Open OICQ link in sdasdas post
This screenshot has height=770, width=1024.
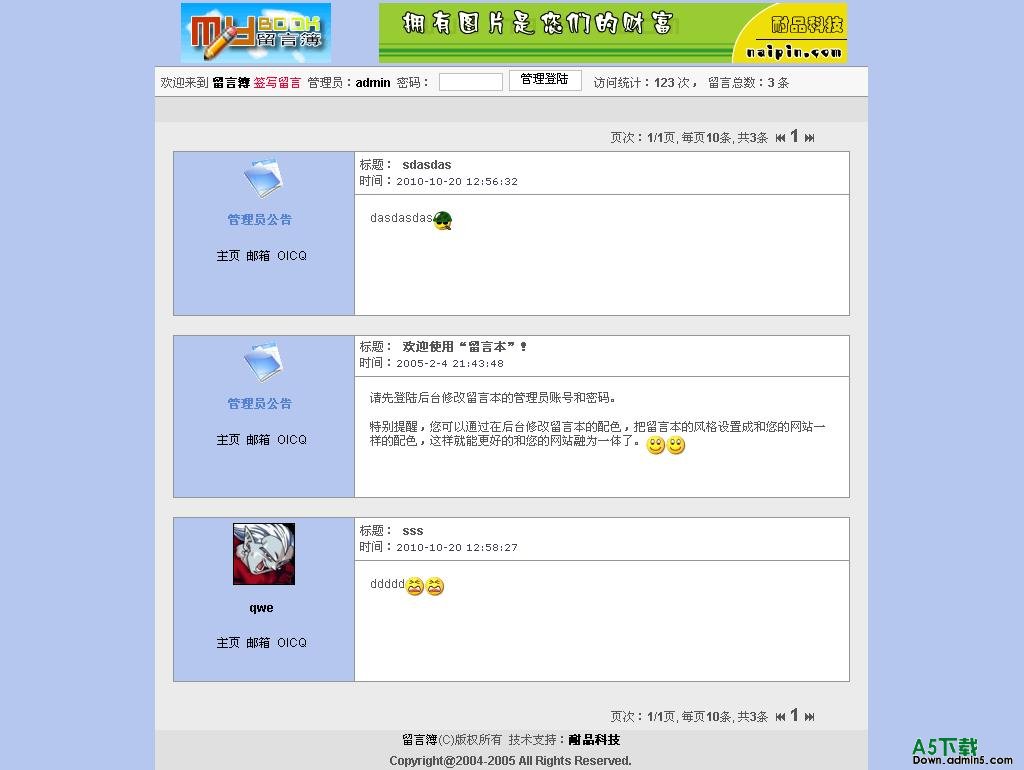292,256
